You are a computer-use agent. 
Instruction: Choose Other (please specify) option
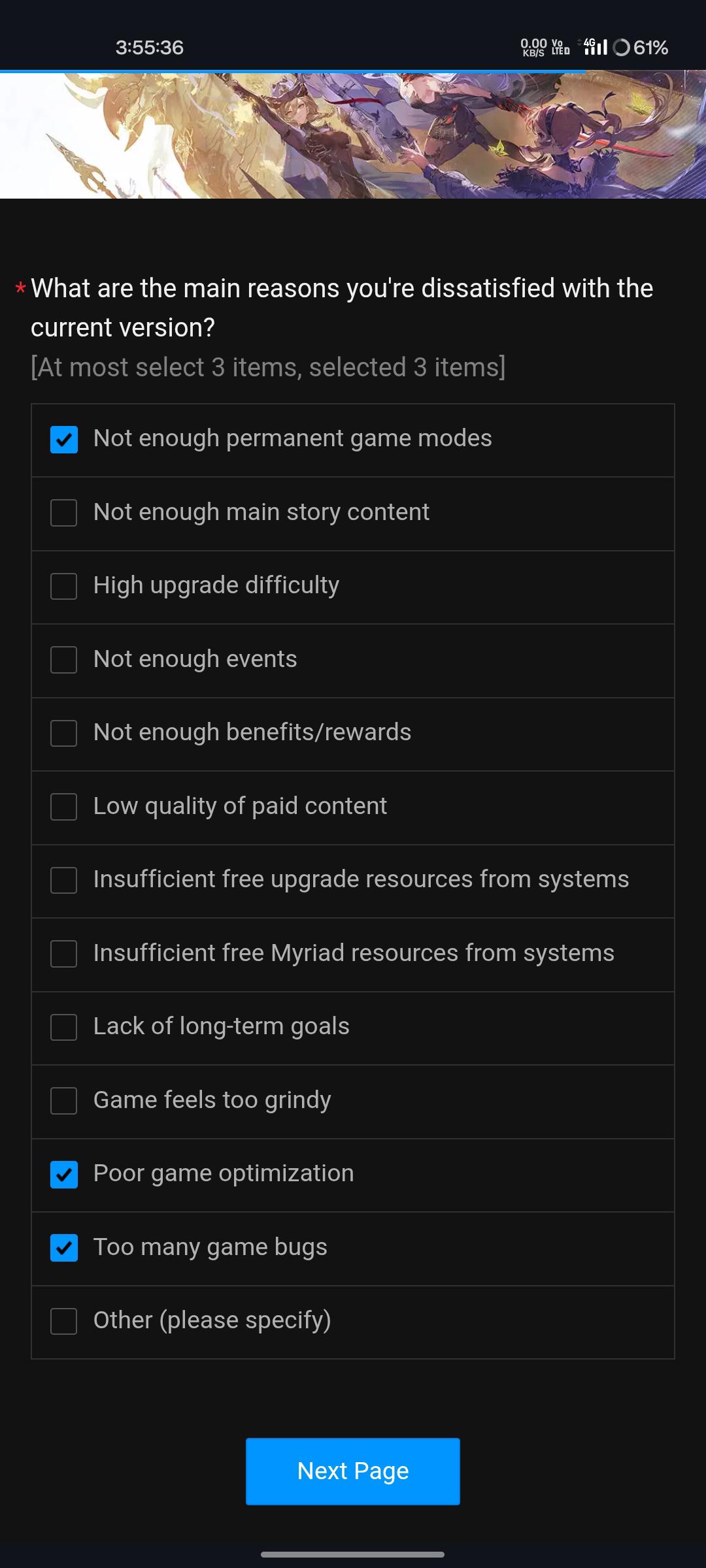[x=64, y=1321]
